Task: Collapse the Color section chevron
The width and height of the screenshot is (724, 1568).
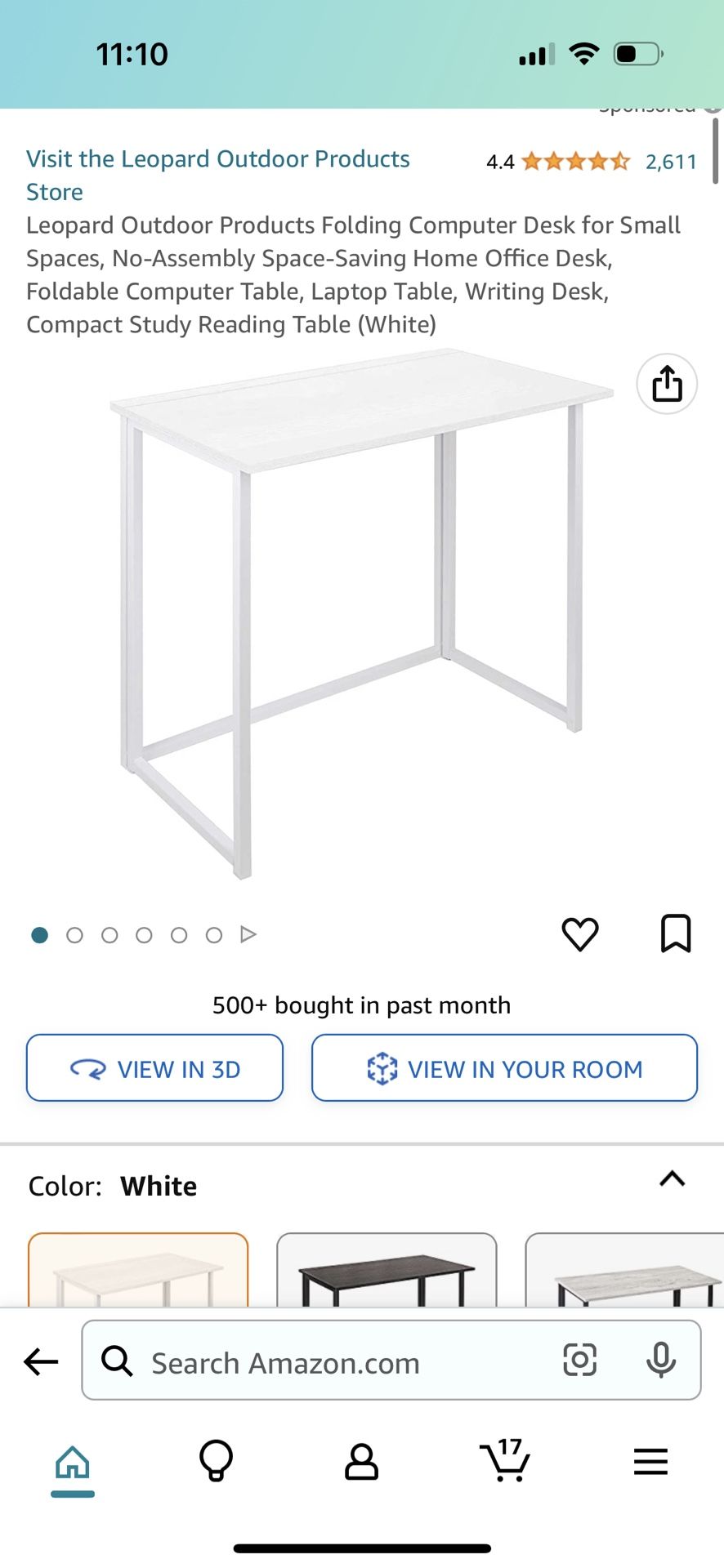Action: 672,1178
